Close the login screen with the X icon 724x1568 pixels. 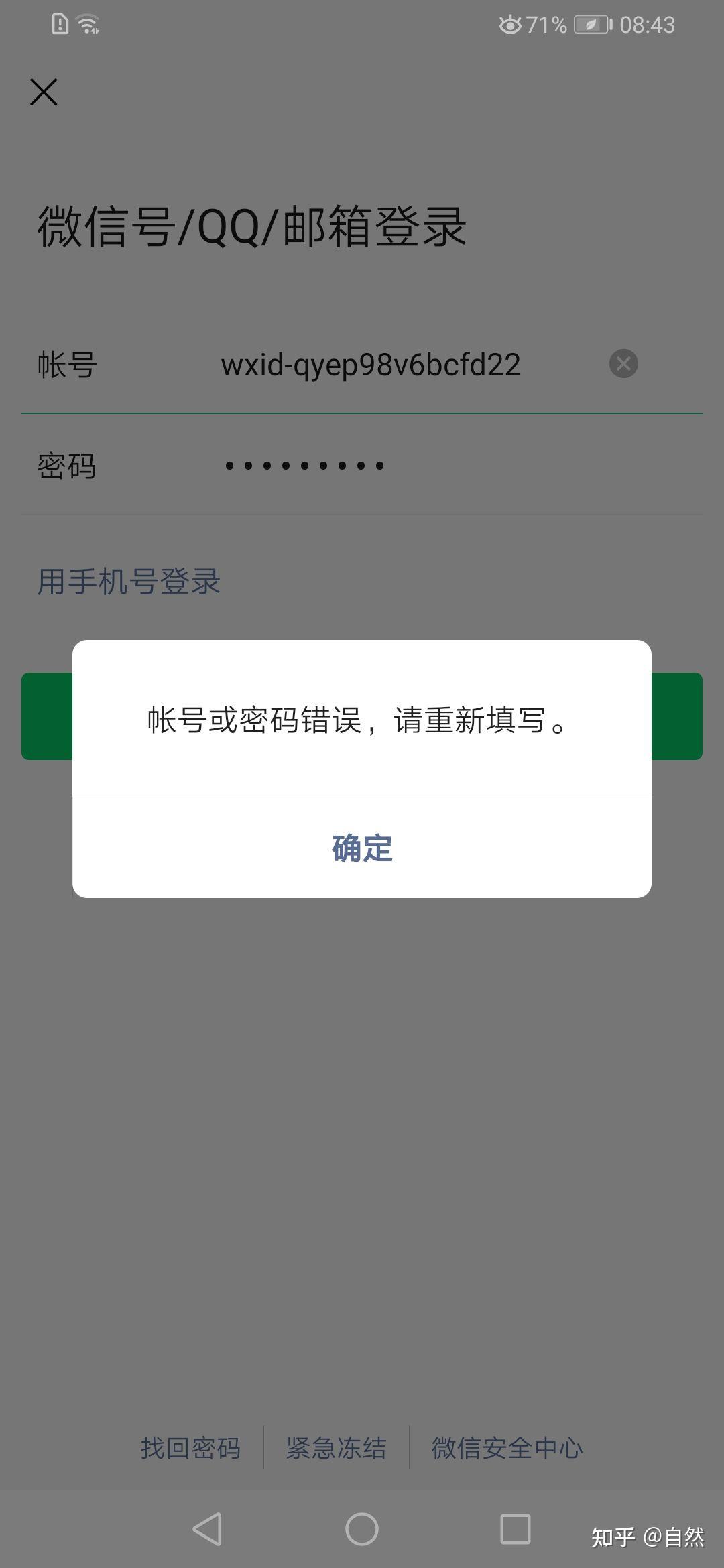44,92
